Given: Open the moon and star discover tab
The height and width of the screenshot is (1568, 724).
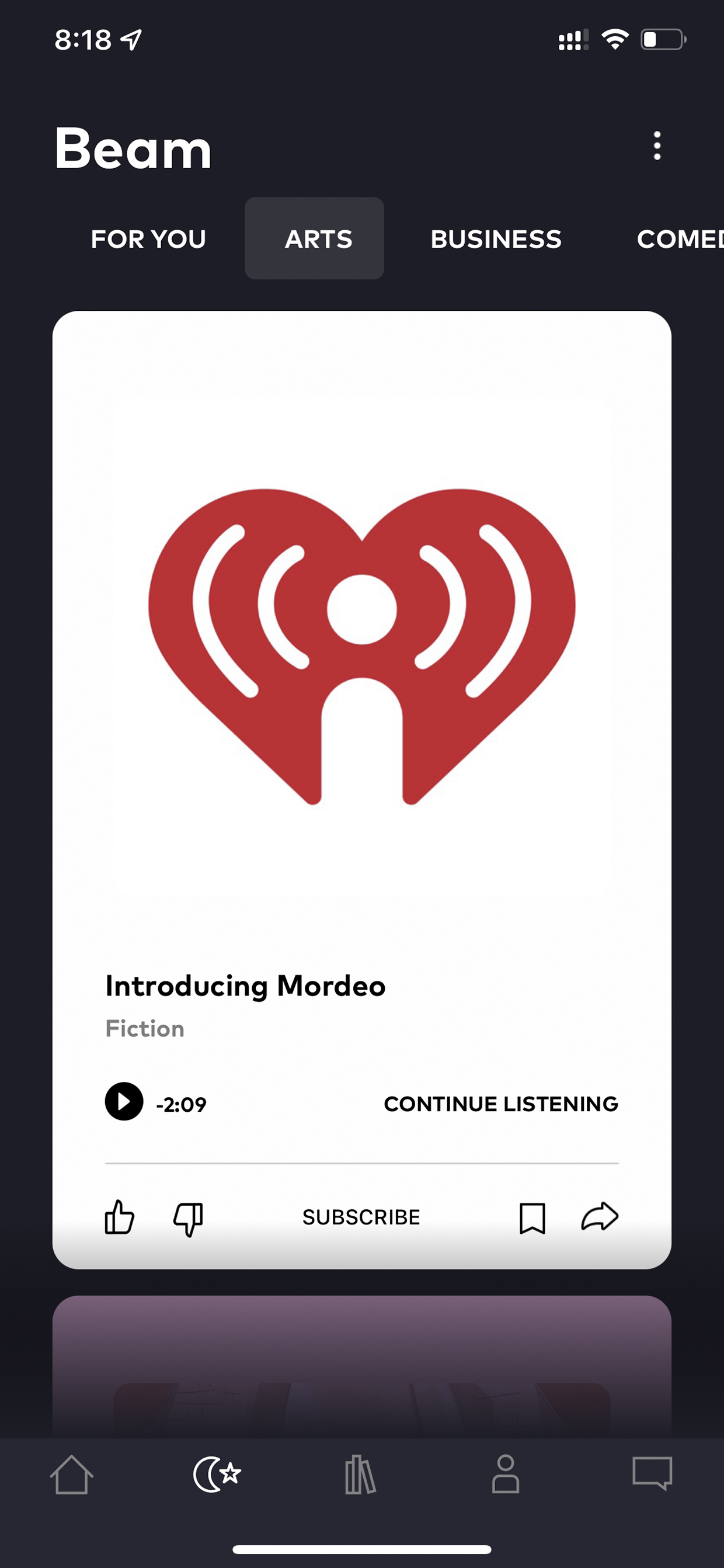Looking at the screenshot, I should tap(217, 1475).
